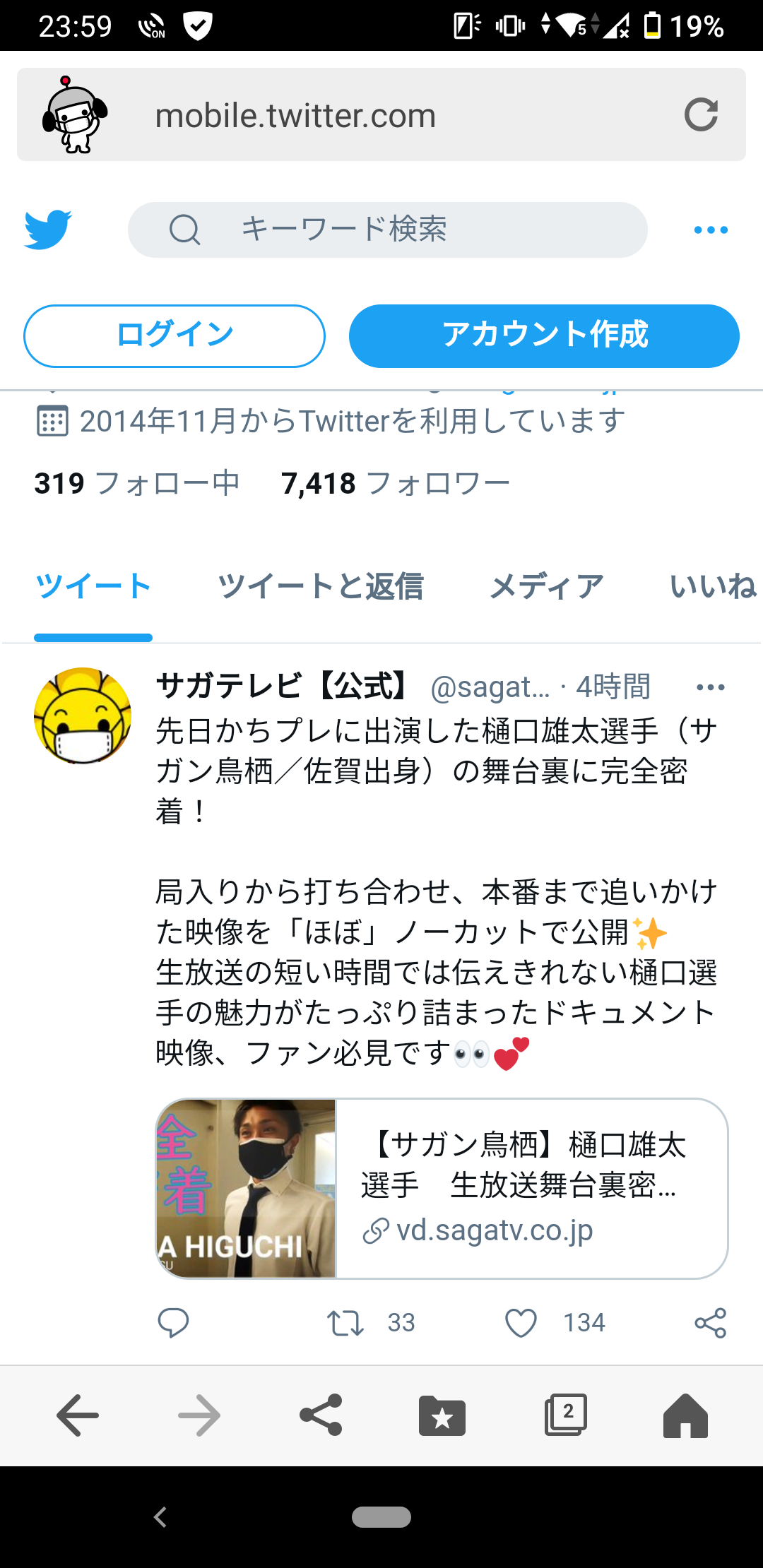Open the Twitter bird home icon
The width and height of the screenshot is (763, 1568).
pyautogui.click(x=48, y=230)
